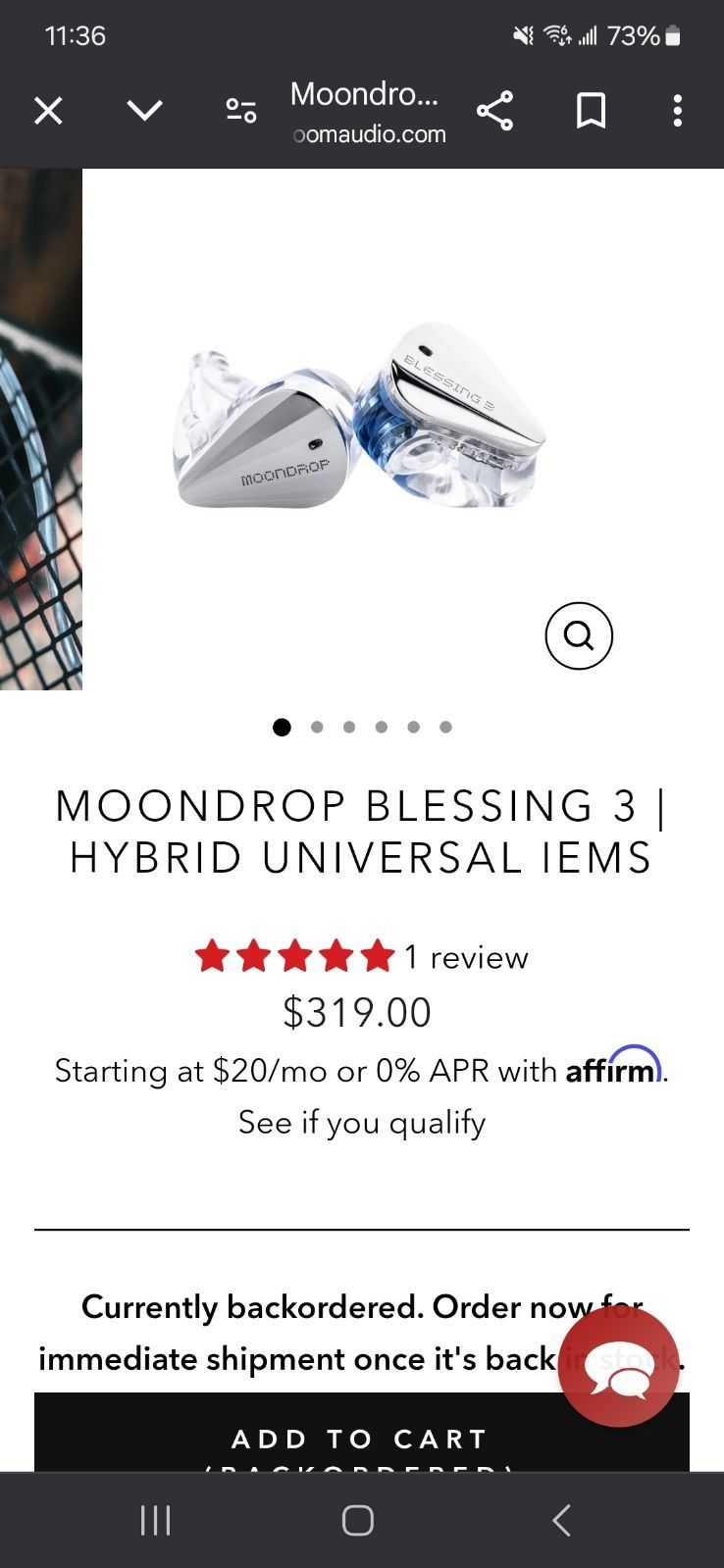Open the red chat bubble
724x1568 pixels.
618,1367
